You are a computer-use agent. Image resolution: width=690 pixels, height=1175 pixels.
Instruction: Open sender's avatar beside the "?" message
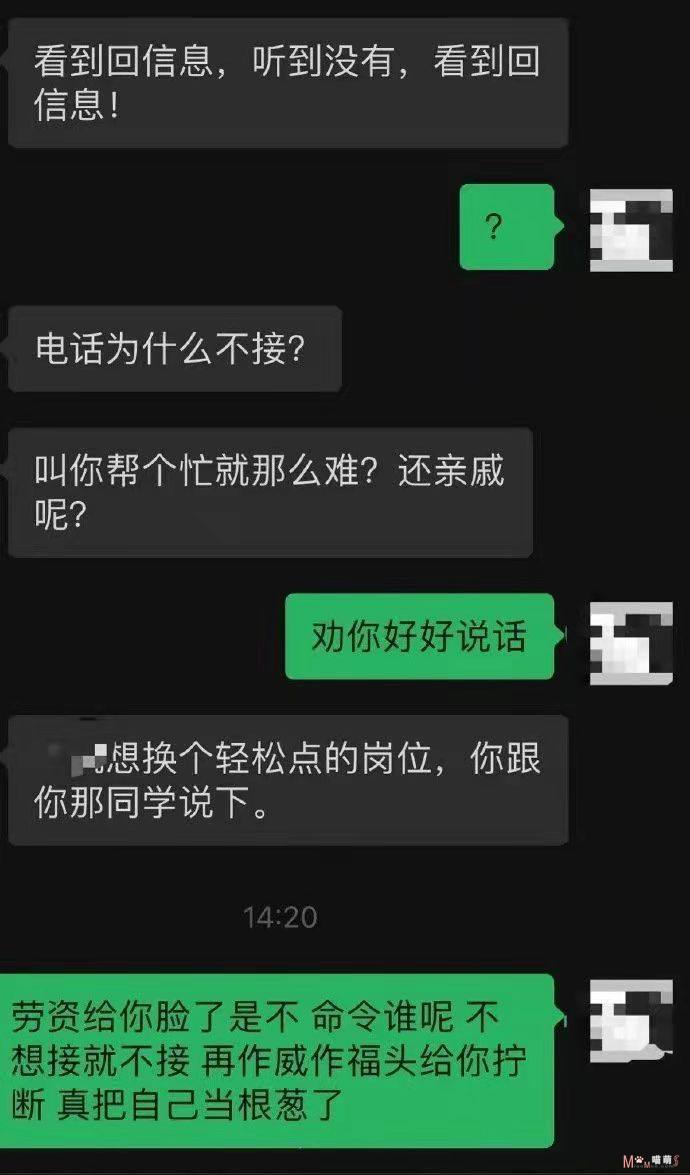[x=631, y=230]
